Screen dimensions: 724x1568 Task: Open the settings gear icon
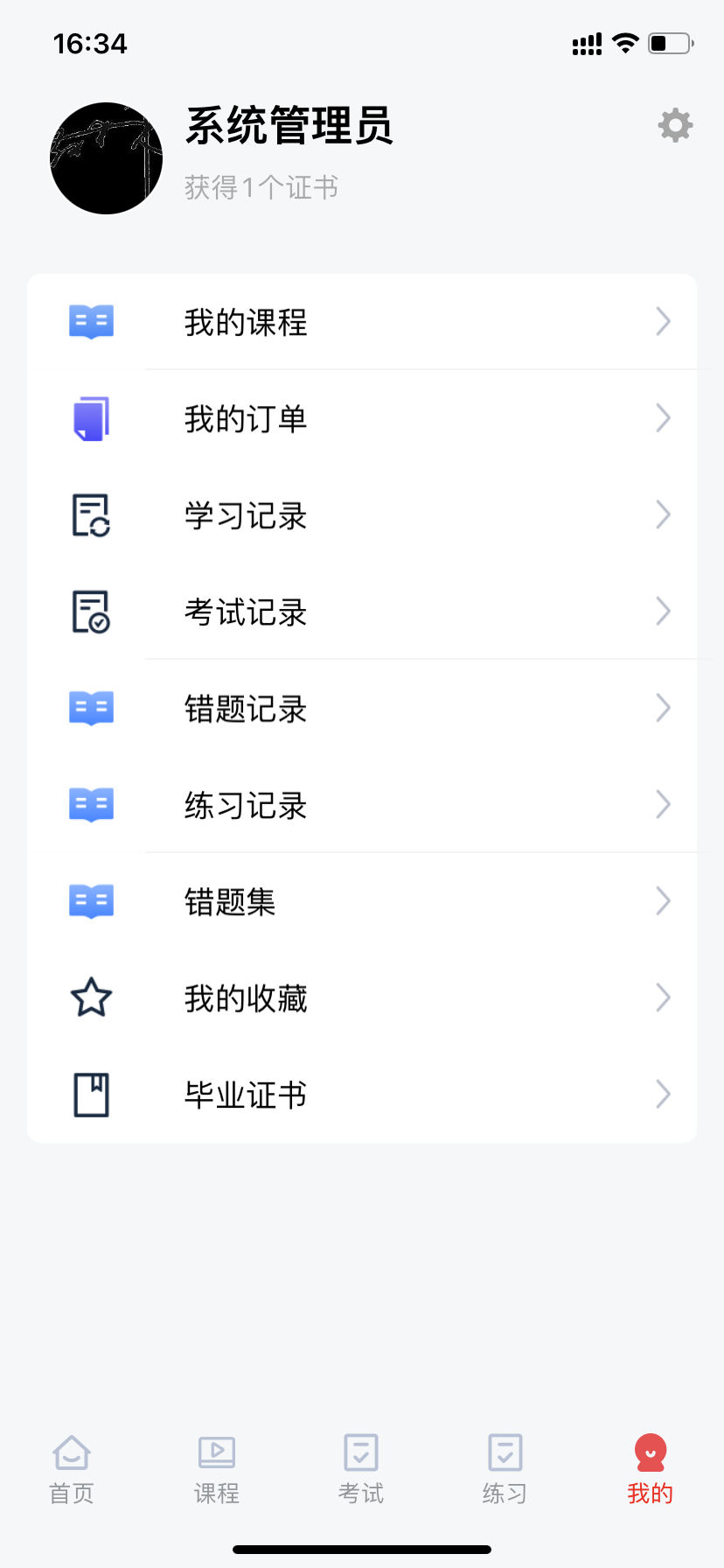pyautogui.click(x=673, y=125)
